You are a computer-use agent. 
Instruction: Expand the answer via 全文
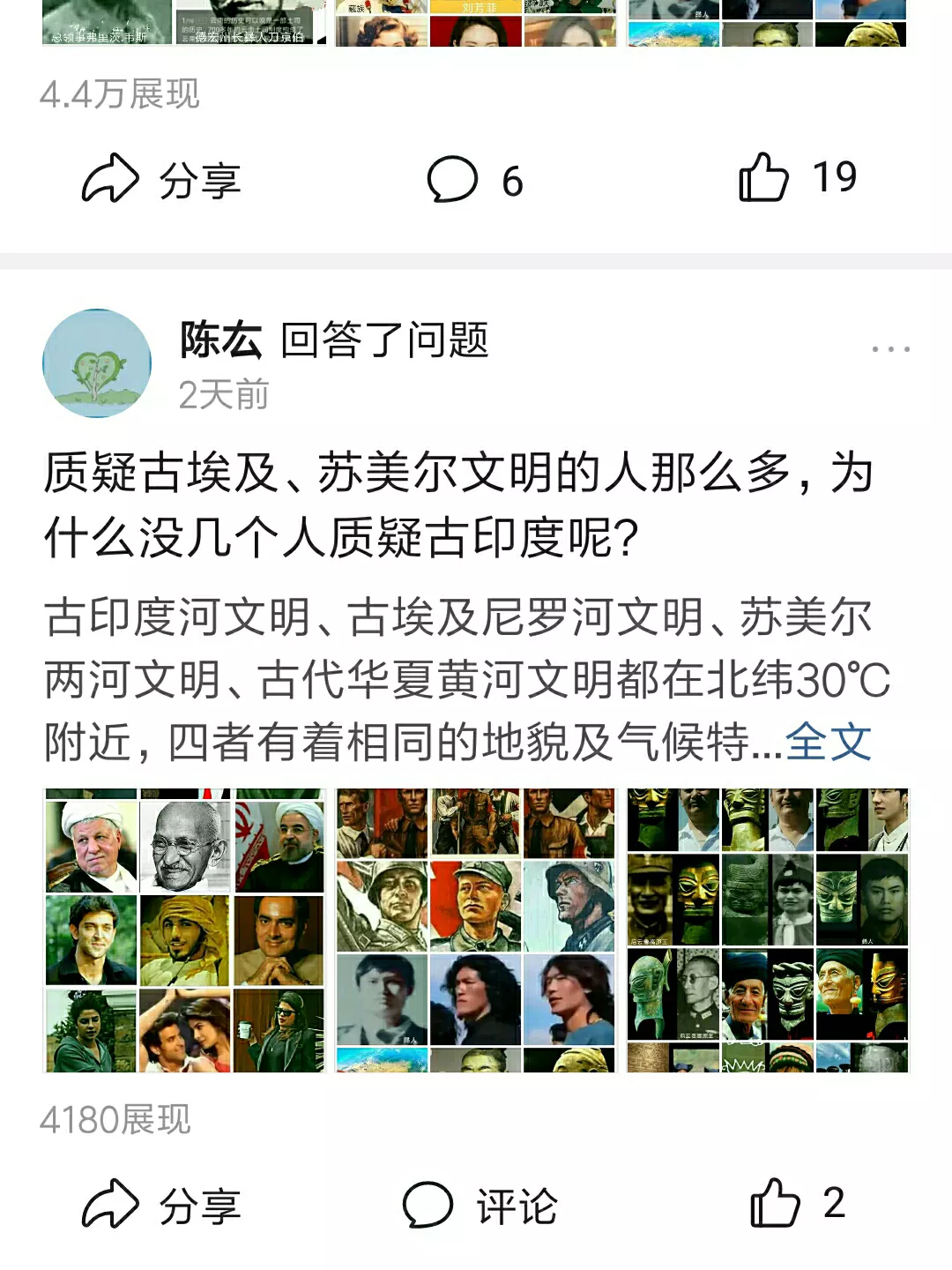pos(828,742)
